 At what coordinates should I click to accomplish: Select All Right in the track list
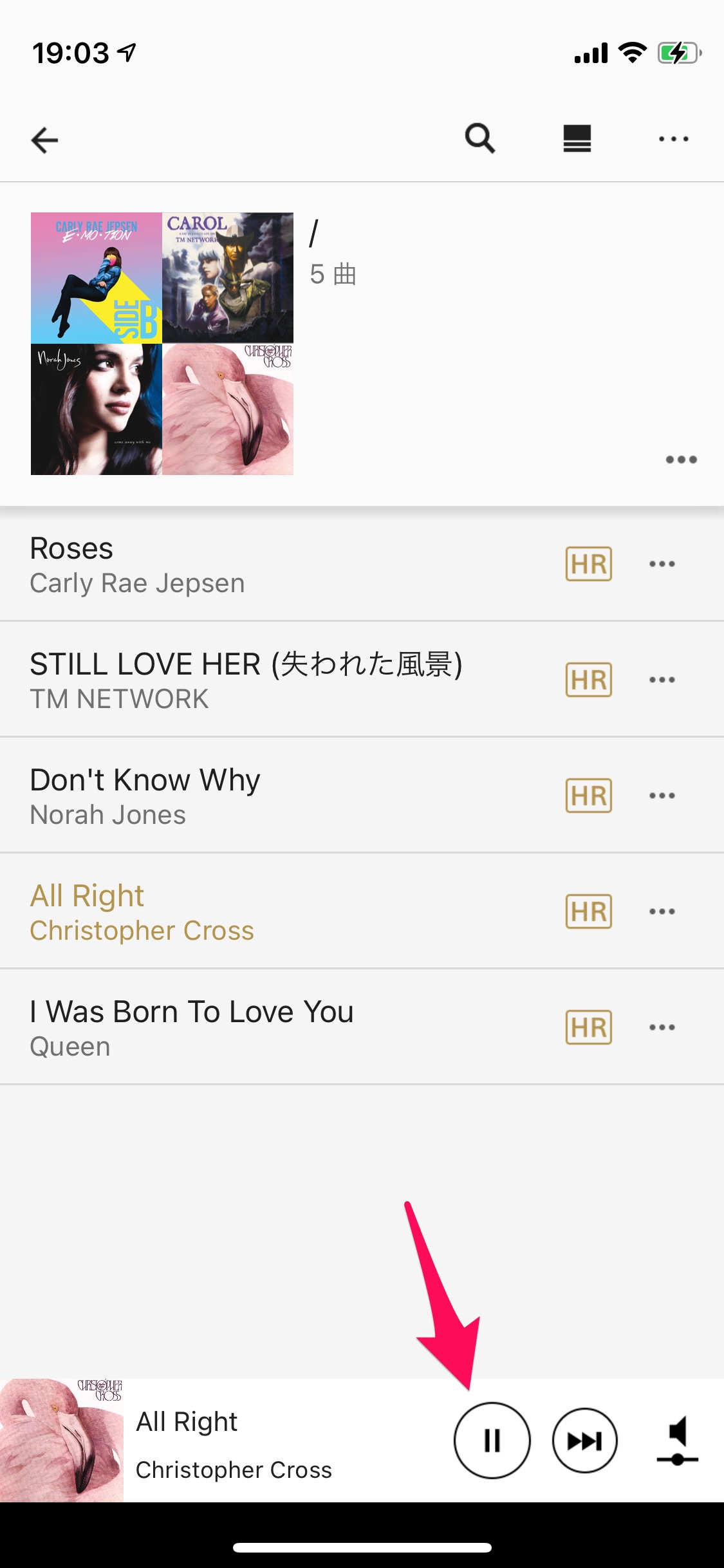(257, 912)
